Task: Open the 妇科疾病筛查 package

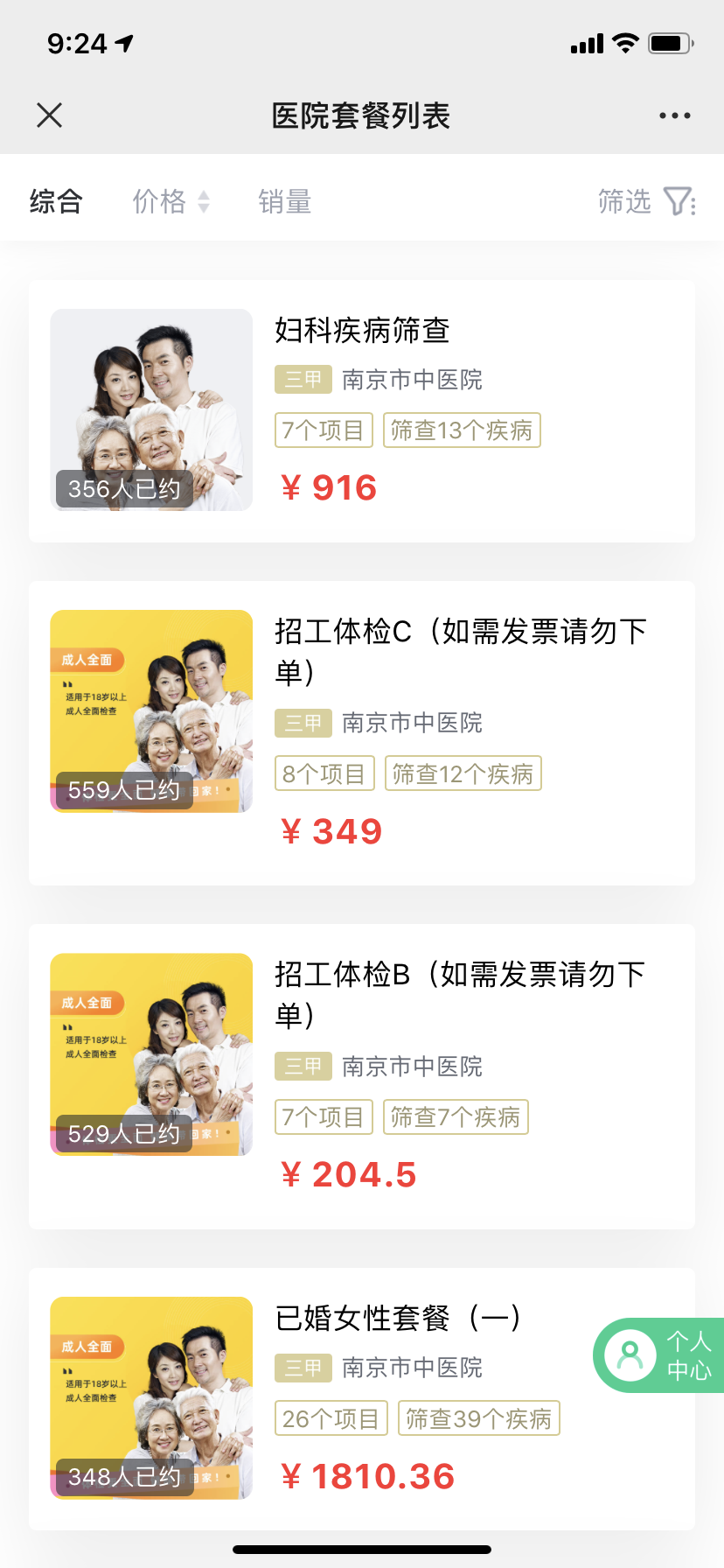Action: click(x=362, y=411)
